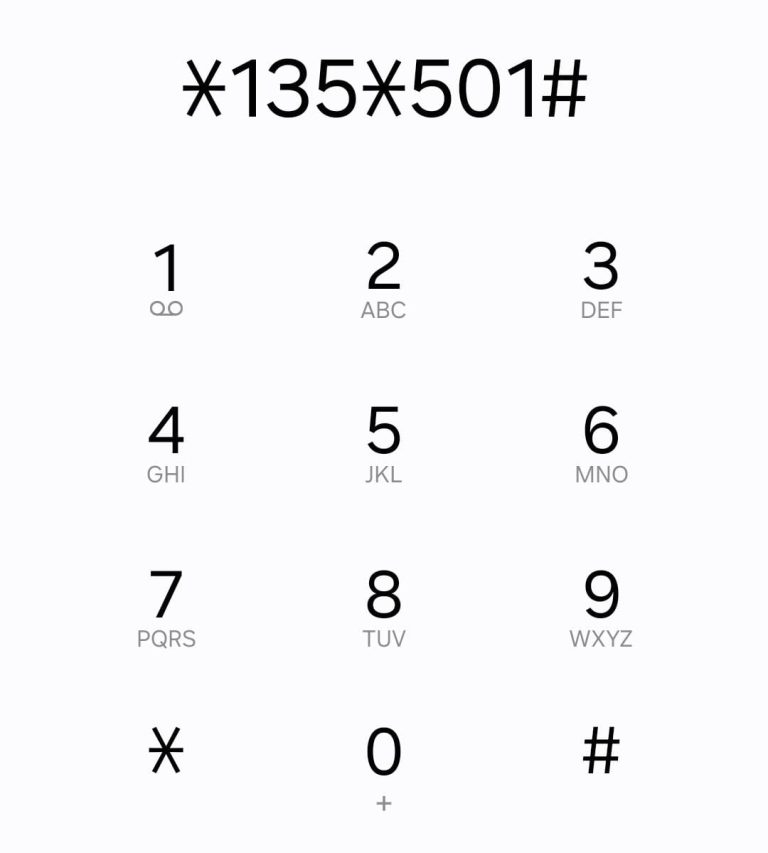Select the number display at the top

(x=384, y=88)
